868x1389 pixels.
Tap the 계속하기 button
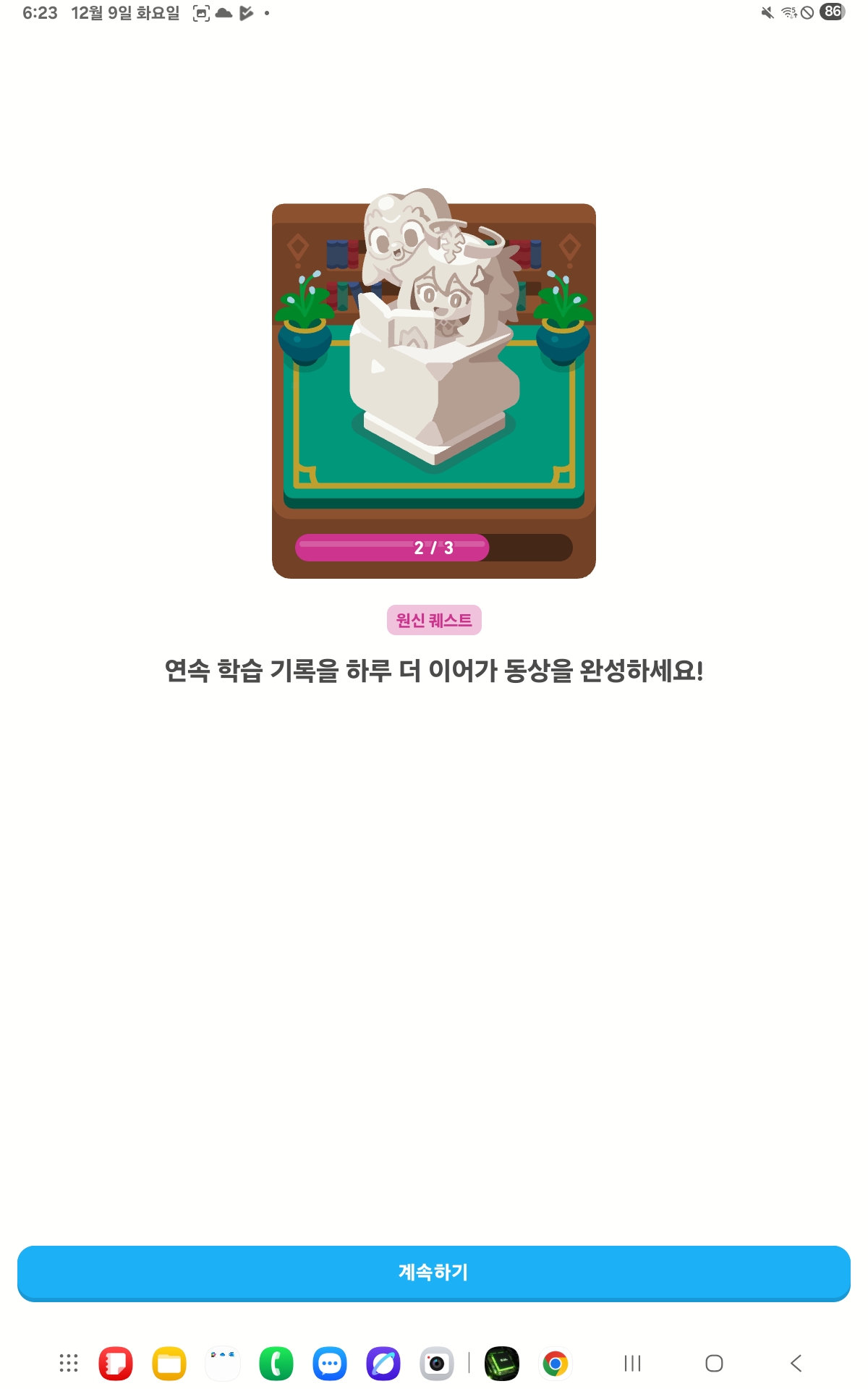[x=434, y=1273]
